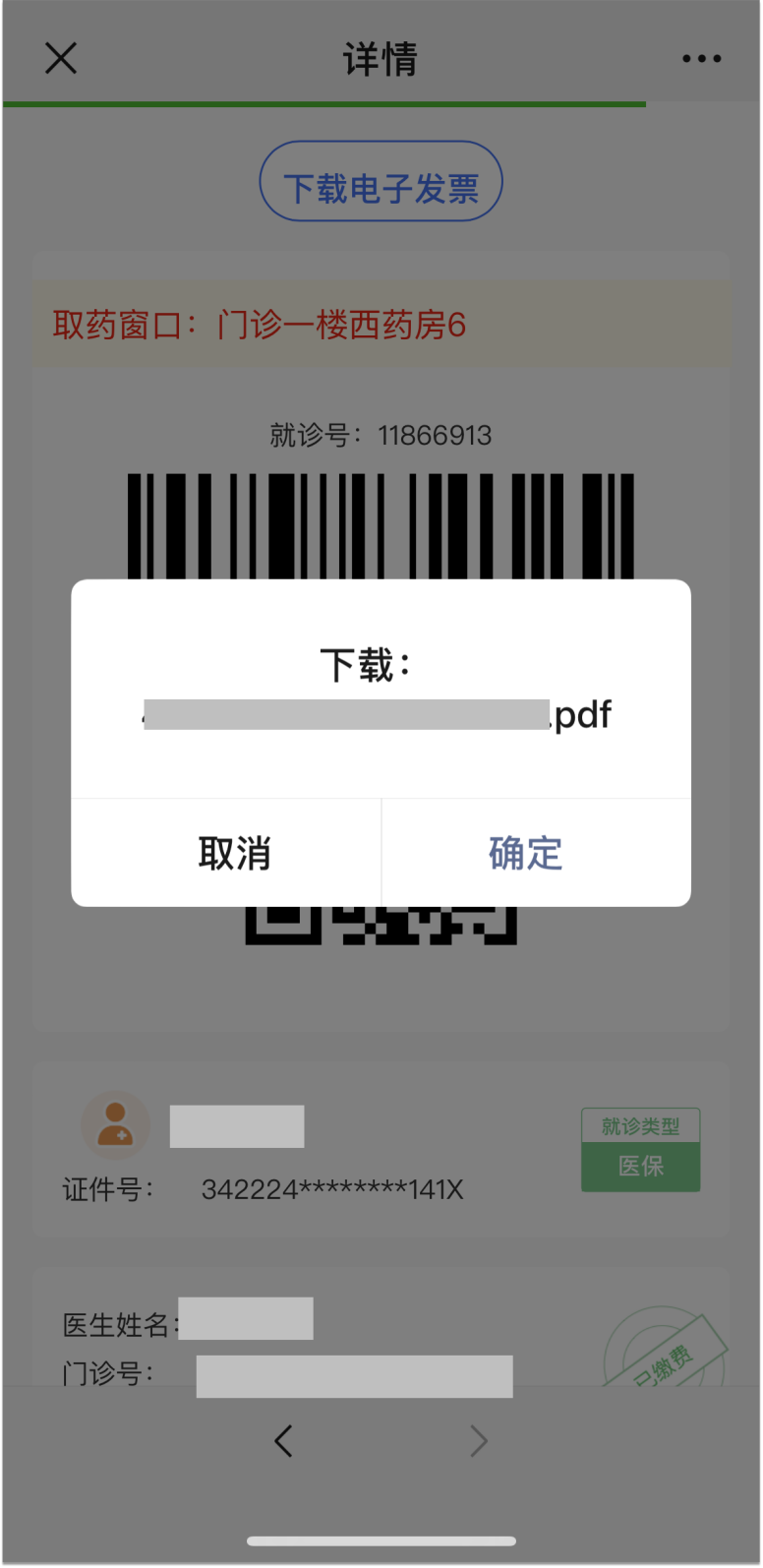Viewport: 763px width, 1568px height.
Task: Tap 取消 to cancel the download
Action: pos(233,853)
